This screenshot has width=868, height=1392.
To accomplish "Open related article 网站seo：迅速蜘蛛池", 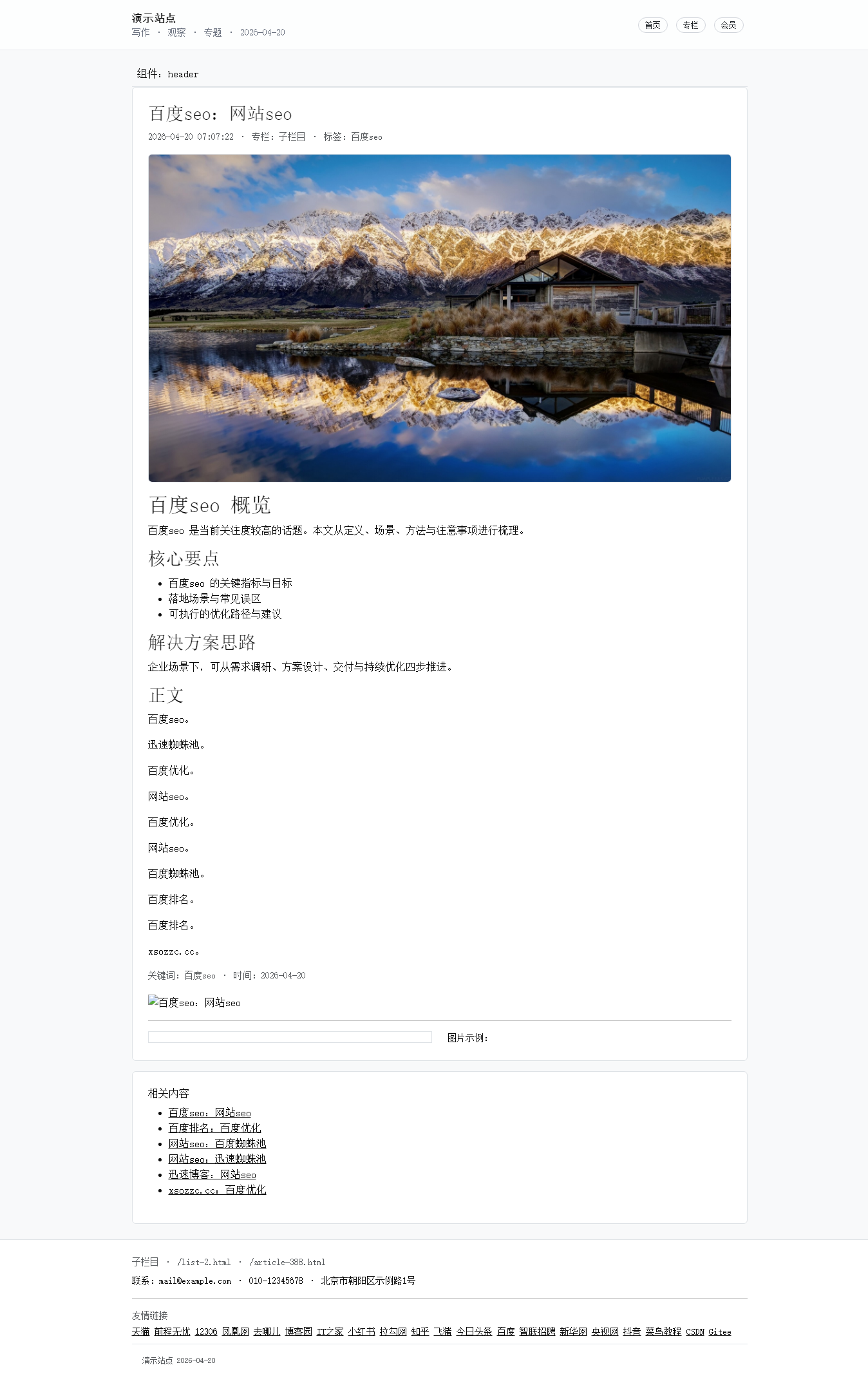I will 217,1159.
